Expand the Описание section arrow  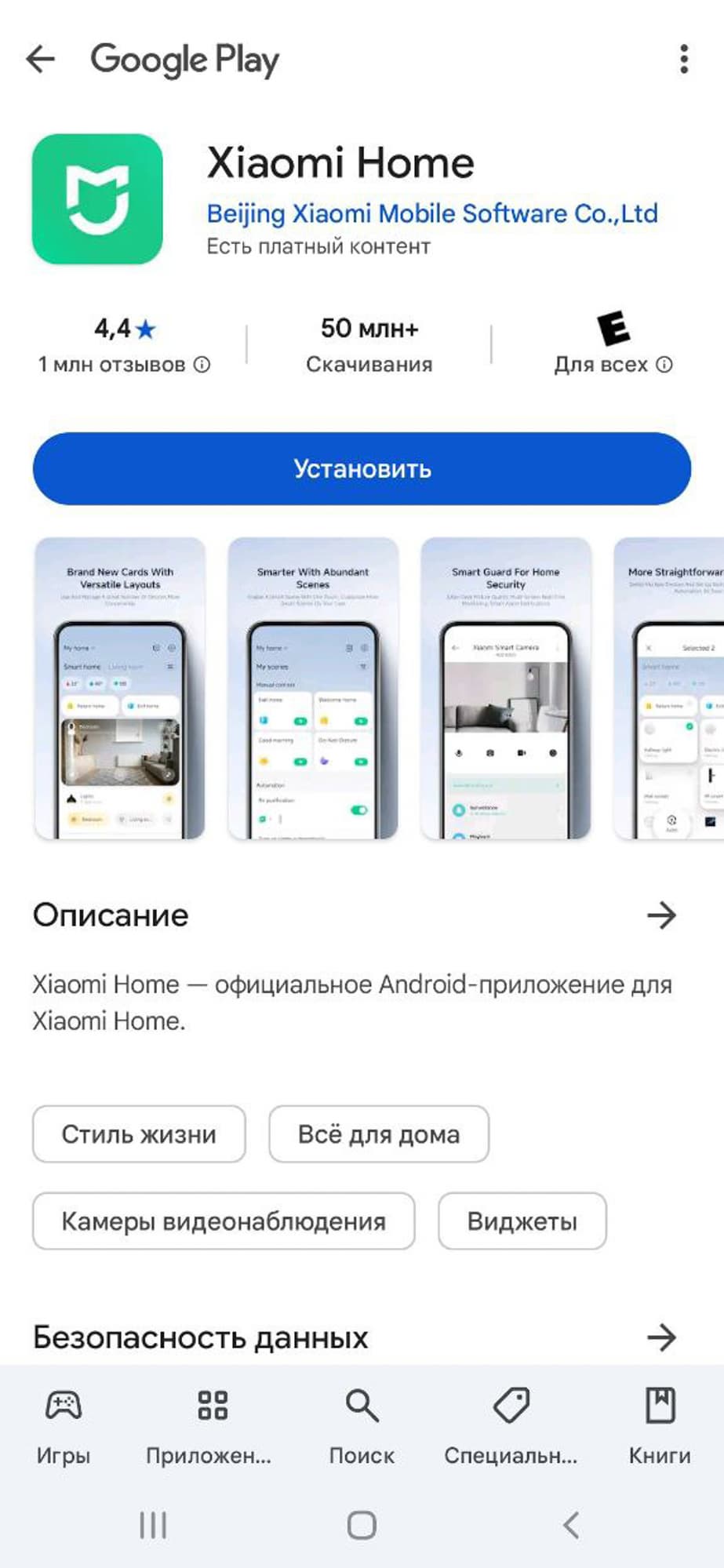[x=661, y=915]
